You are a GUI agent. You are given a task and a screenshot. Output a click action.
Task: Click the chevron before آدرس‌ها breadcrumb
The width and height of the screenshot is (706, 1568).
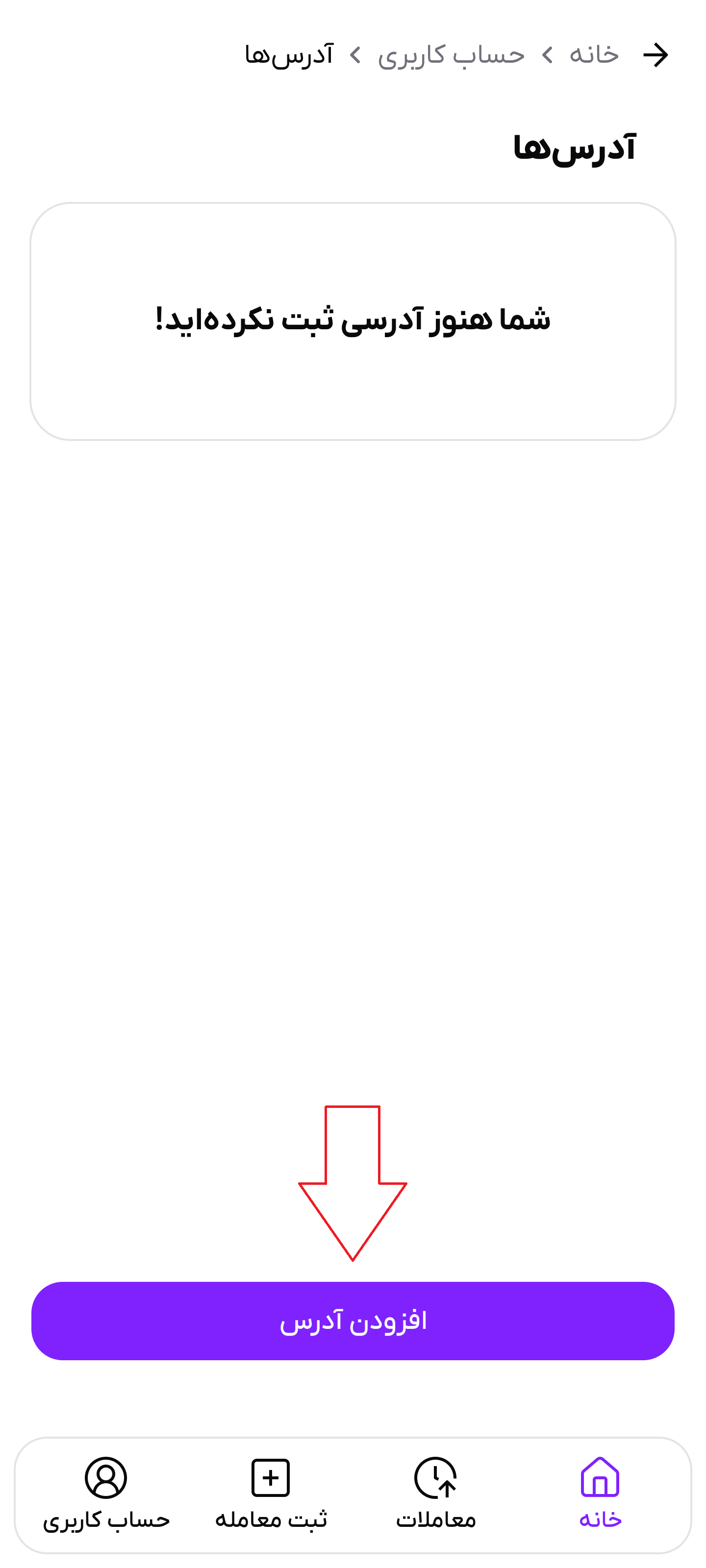354,55
